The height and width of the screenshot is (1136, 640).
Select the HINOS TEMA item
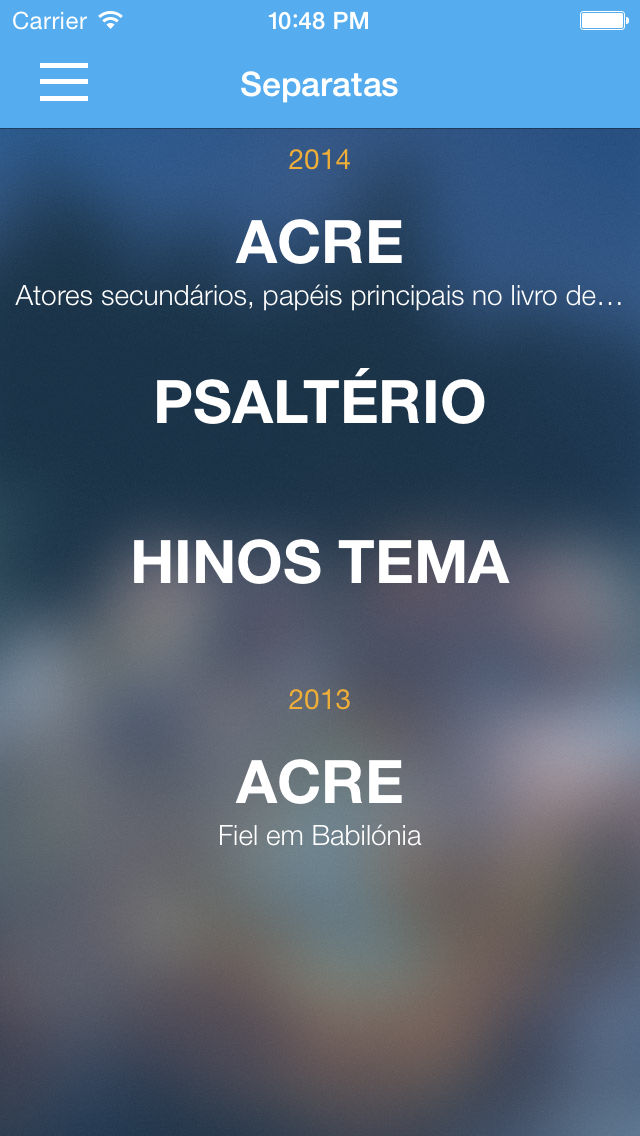[320, 562]
